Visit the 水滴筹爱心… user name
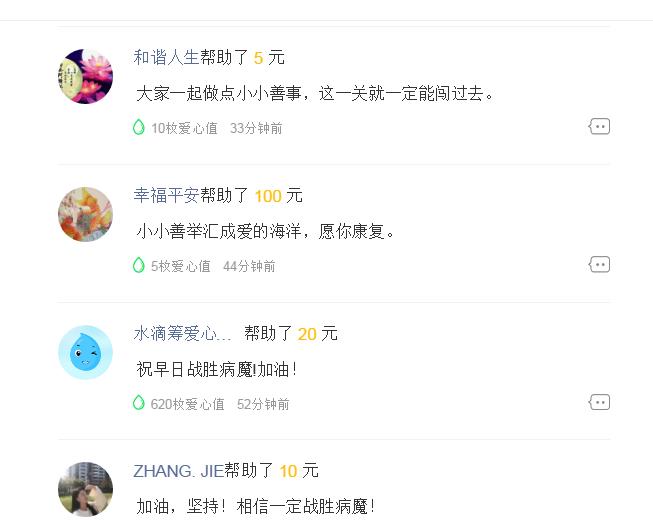The height and width of the screenshot is (520, 653). [x=182, y=334]
